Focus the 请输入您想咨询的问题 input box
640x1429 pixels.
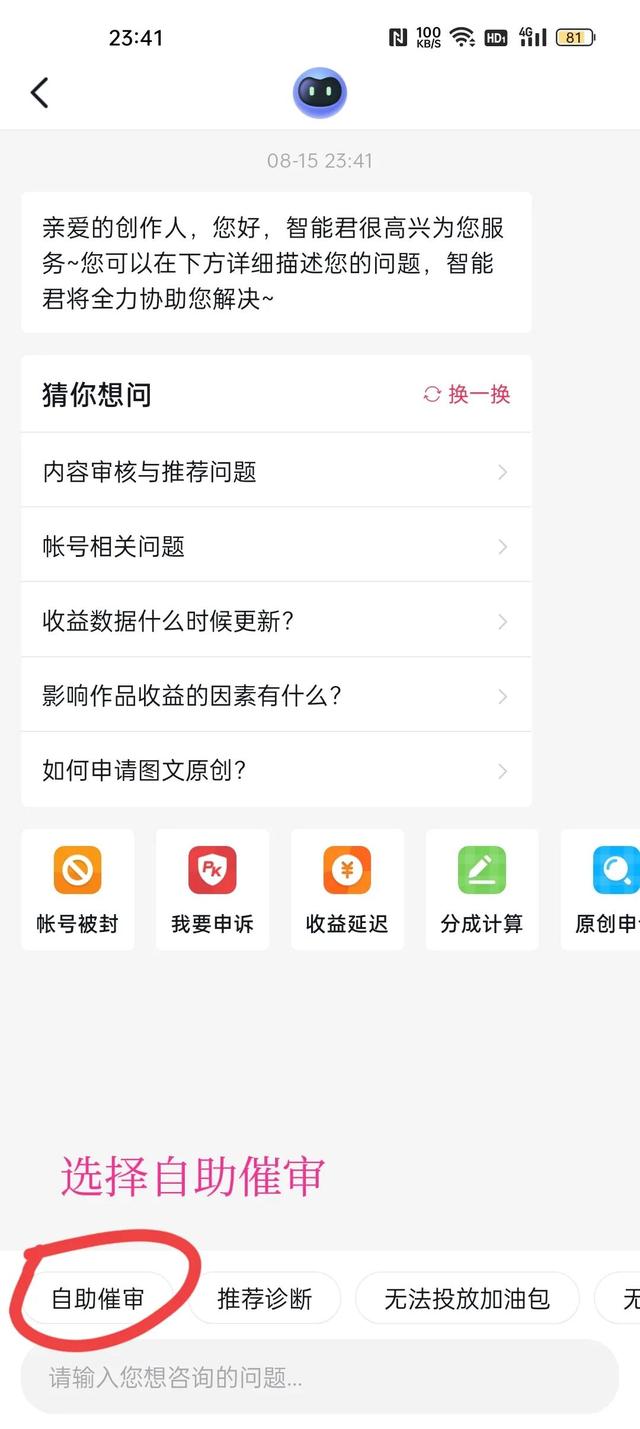click(x=320, y=1377)
